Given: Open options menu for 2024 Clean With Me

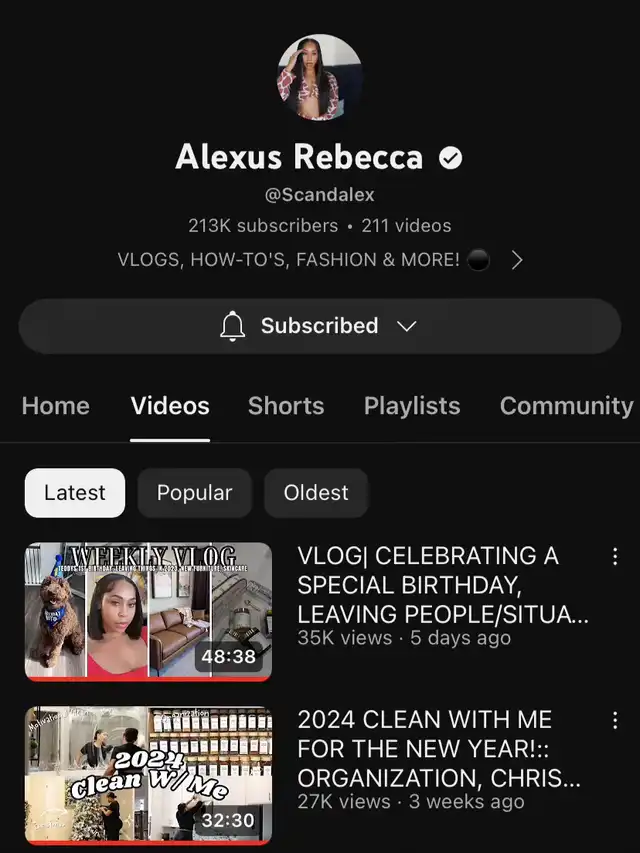Looking at the screenshot, I should point(615,721).
